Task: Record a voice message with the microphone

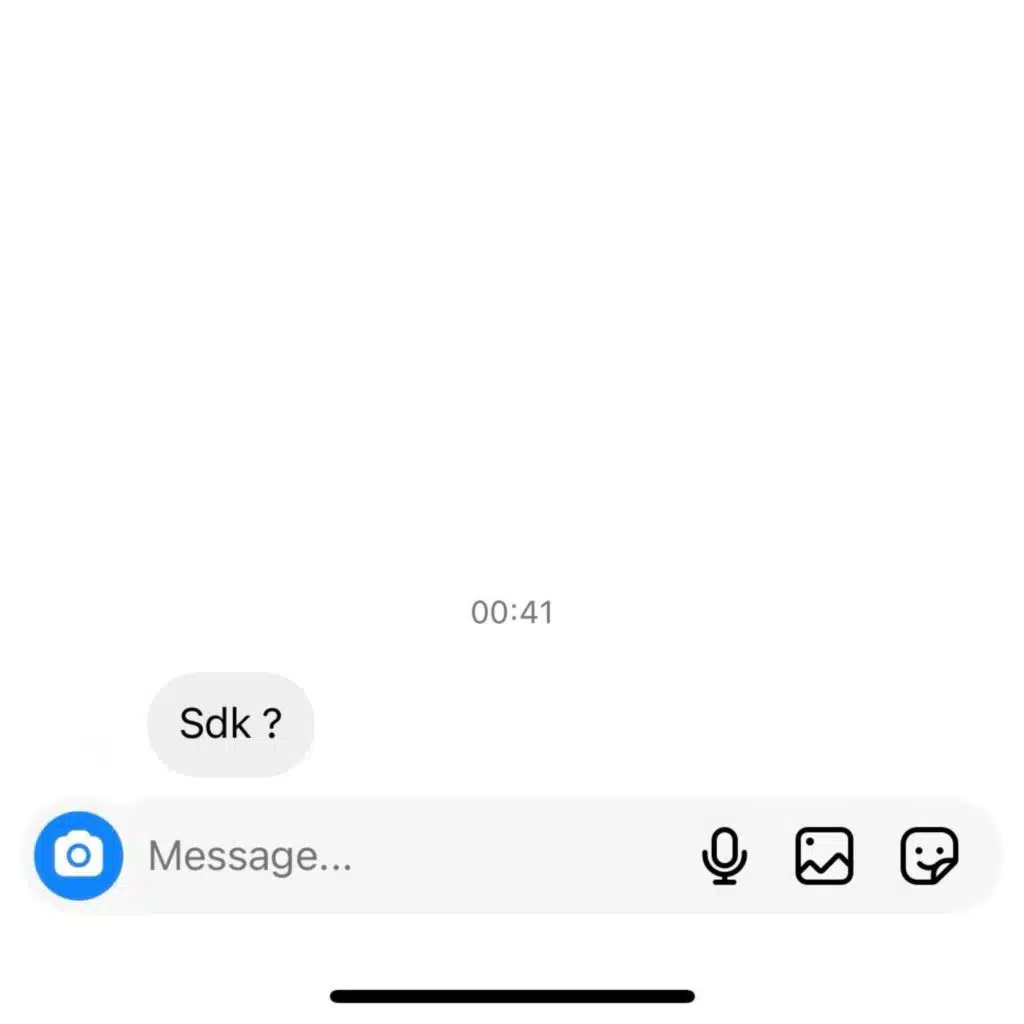Action: pos(724,856)
